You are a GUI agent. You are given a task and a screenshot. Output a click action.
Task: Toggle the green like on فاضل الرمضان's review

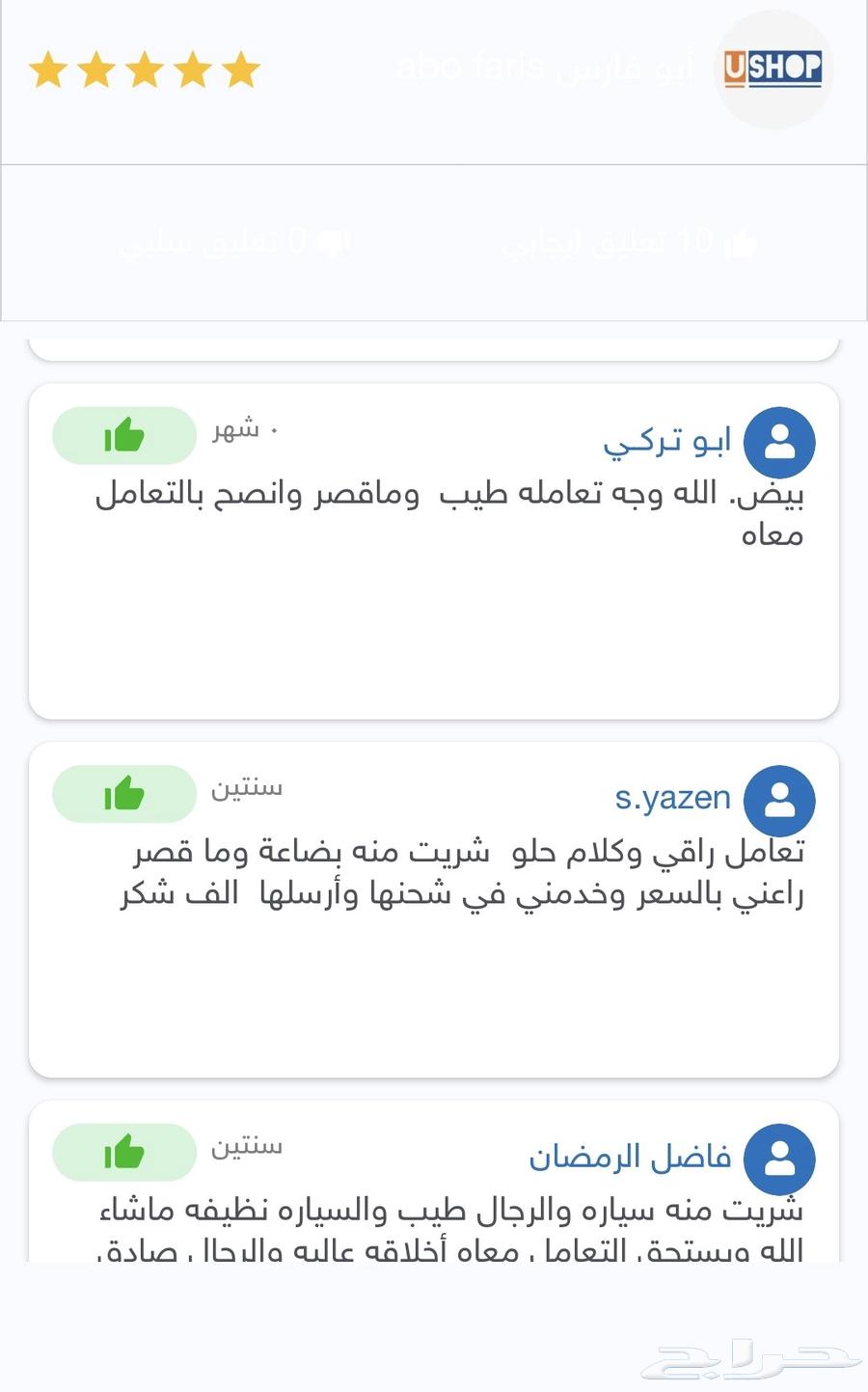click(x=124, y=1153)
